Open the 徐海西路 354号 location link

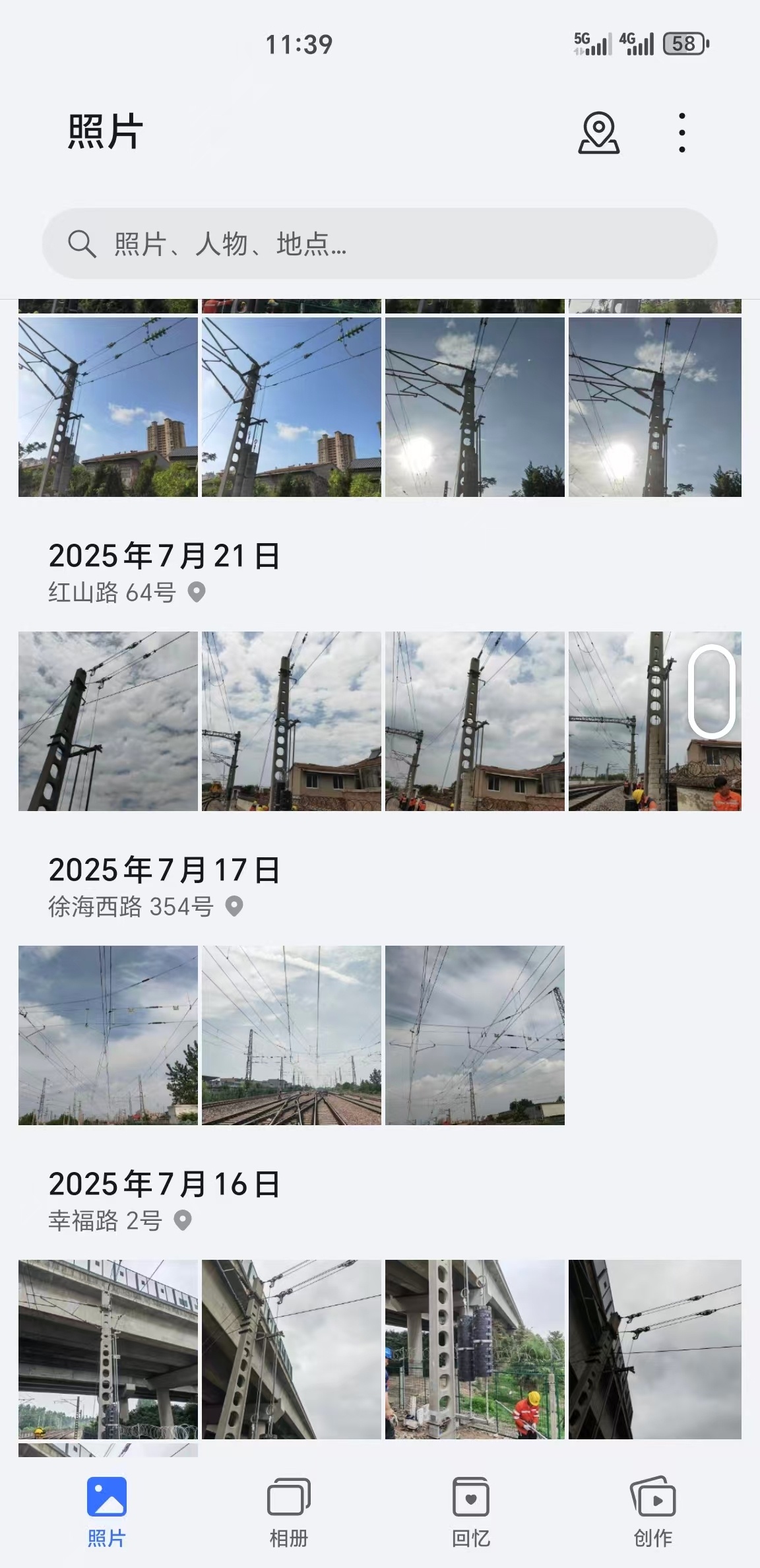(145, 907)
